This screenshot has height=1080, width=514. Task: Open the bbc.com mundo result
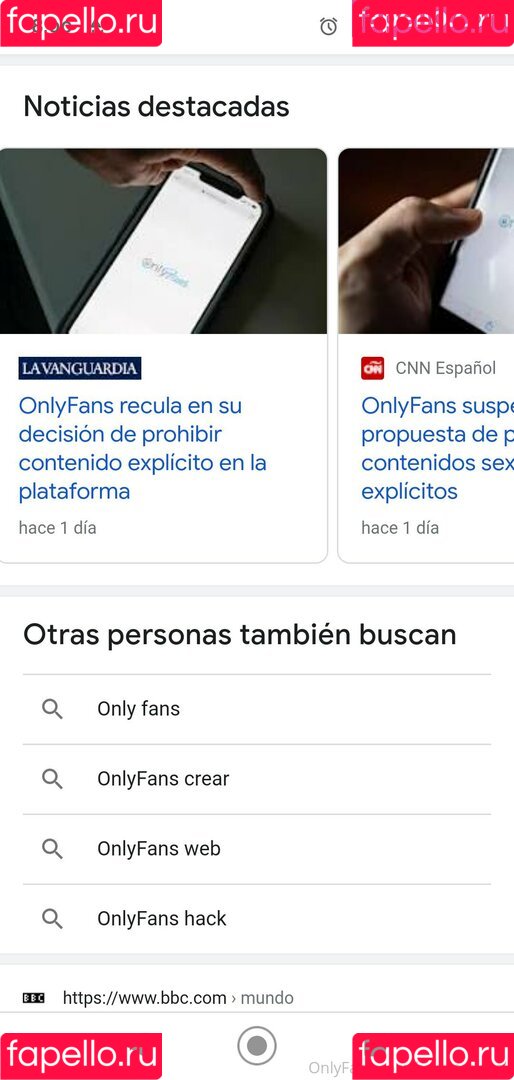click(x=178, y=997)
